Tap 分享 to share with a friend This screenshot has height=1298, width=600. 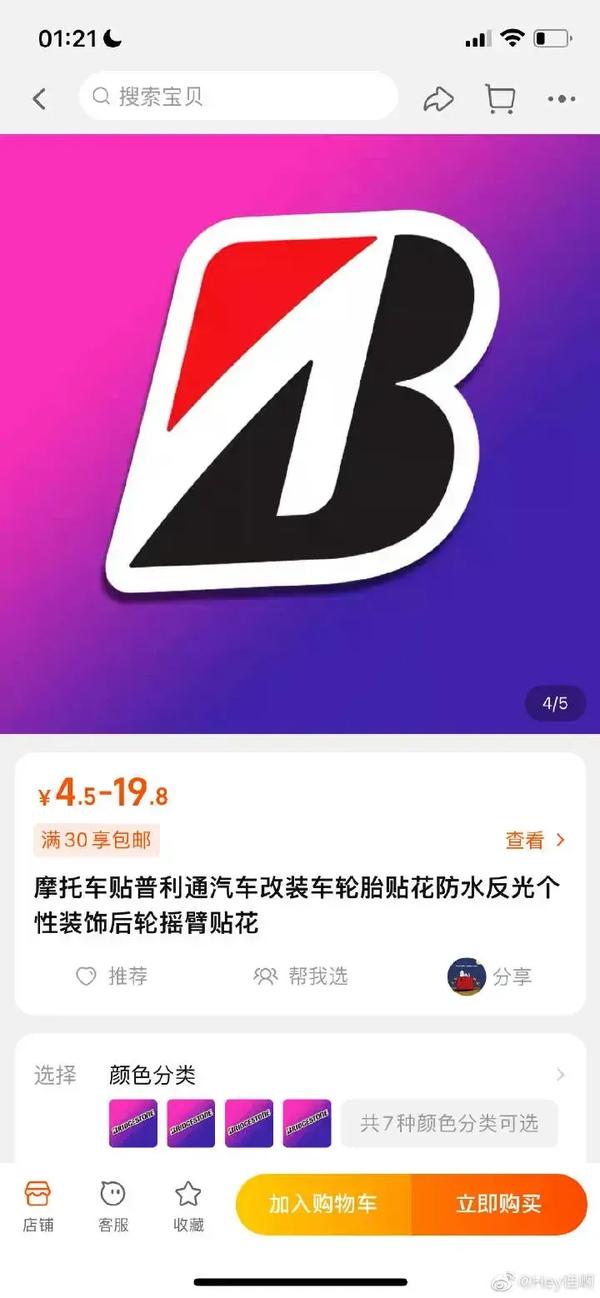[491, 976]
